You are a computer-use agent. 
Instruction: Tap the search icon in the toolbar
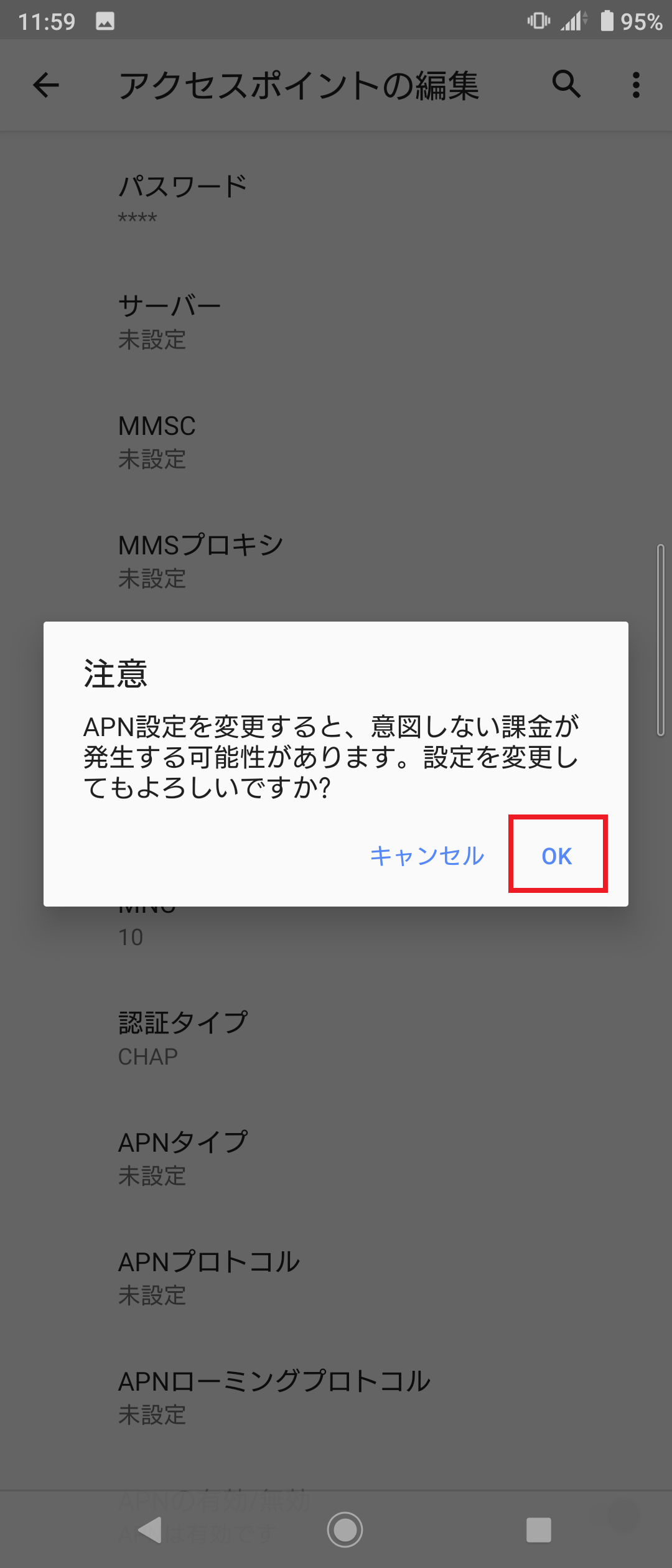[x=565, y=86]
